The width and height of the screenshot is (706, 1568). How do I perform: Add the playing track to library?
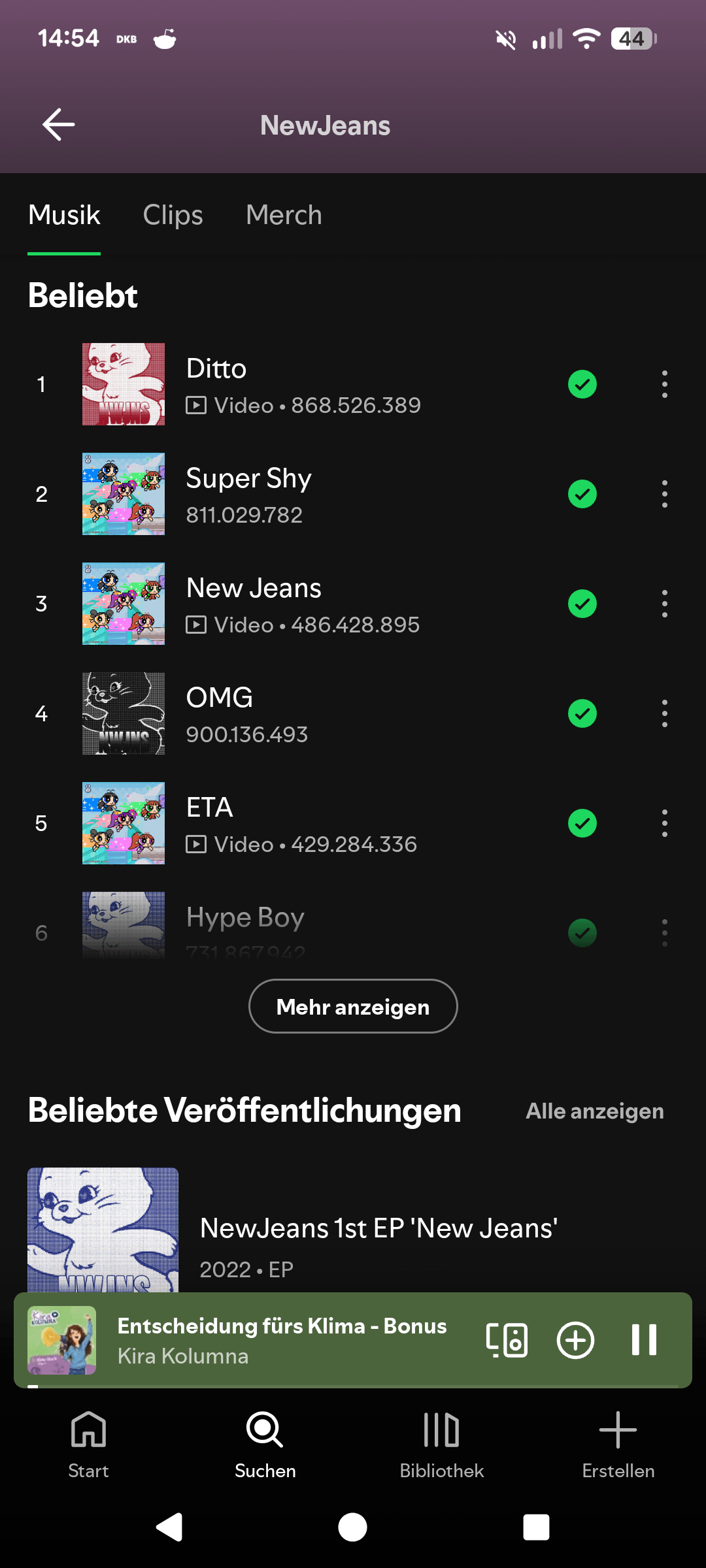(x=575, y=1340)
